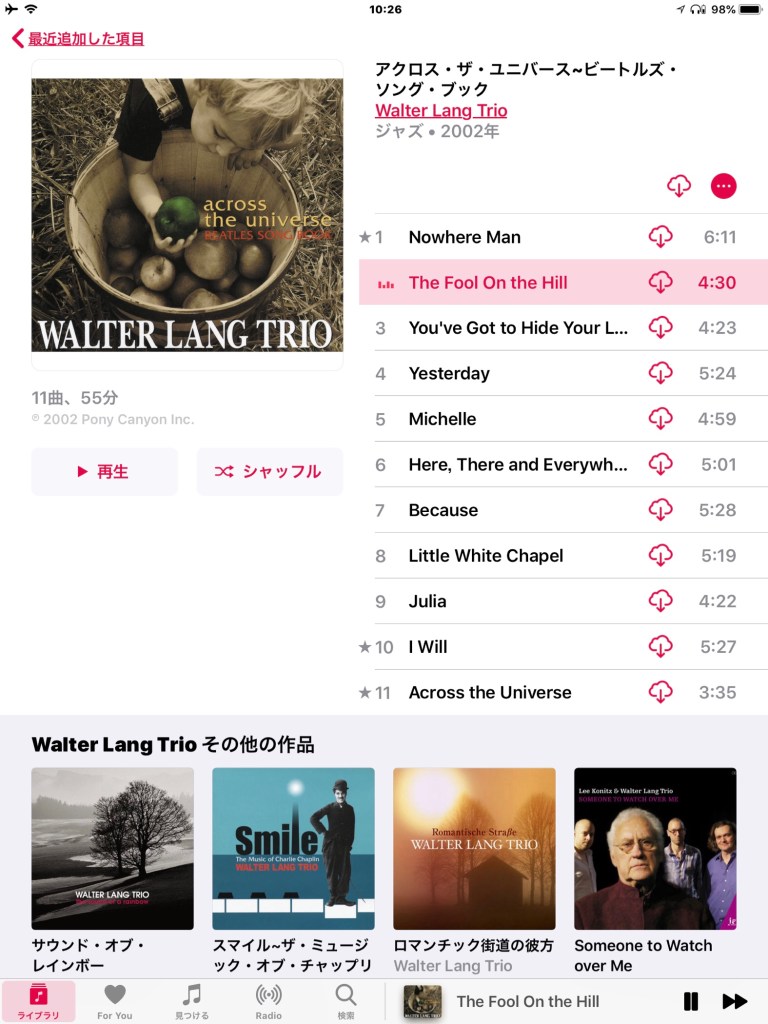Viewport: 768px width, 1024px height.
Task: Download the track Julia
Action: click(x=660, y=601)
